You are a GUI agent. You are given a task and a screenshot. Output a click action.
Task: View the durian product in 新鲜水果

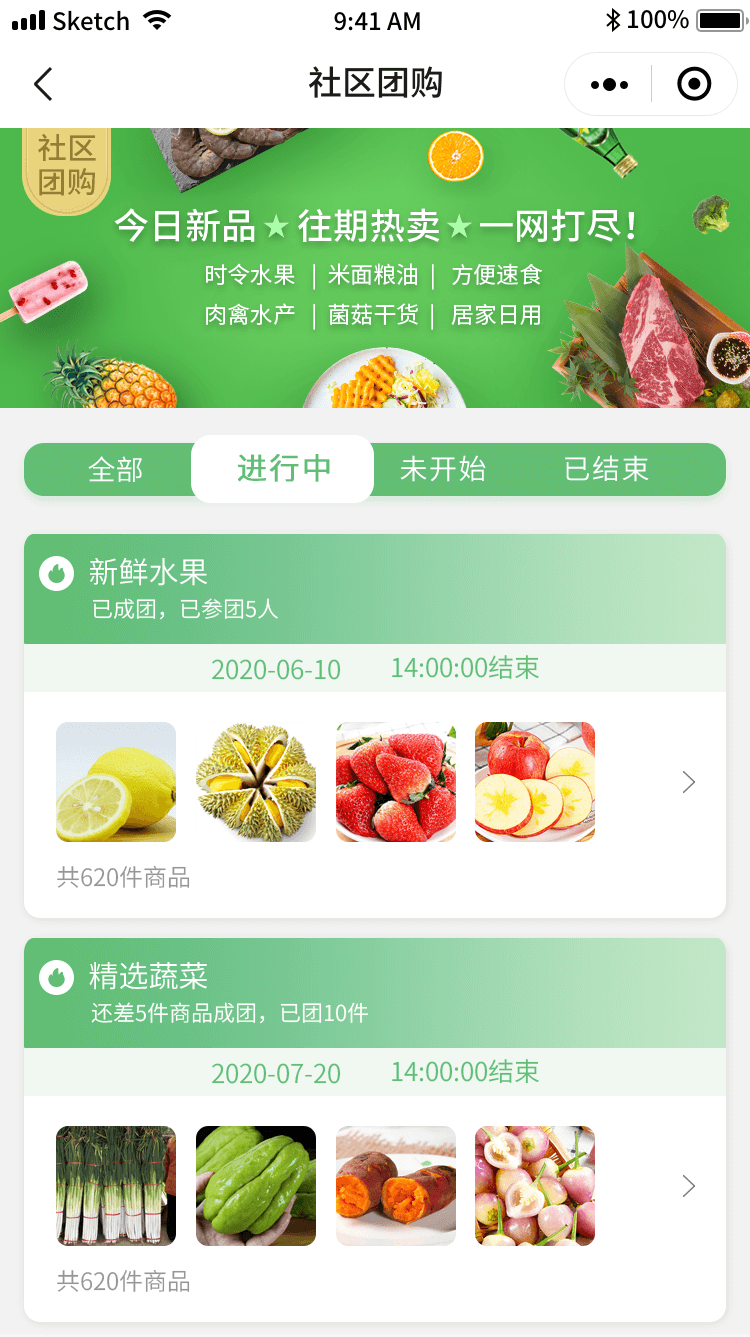click(256, 782)
